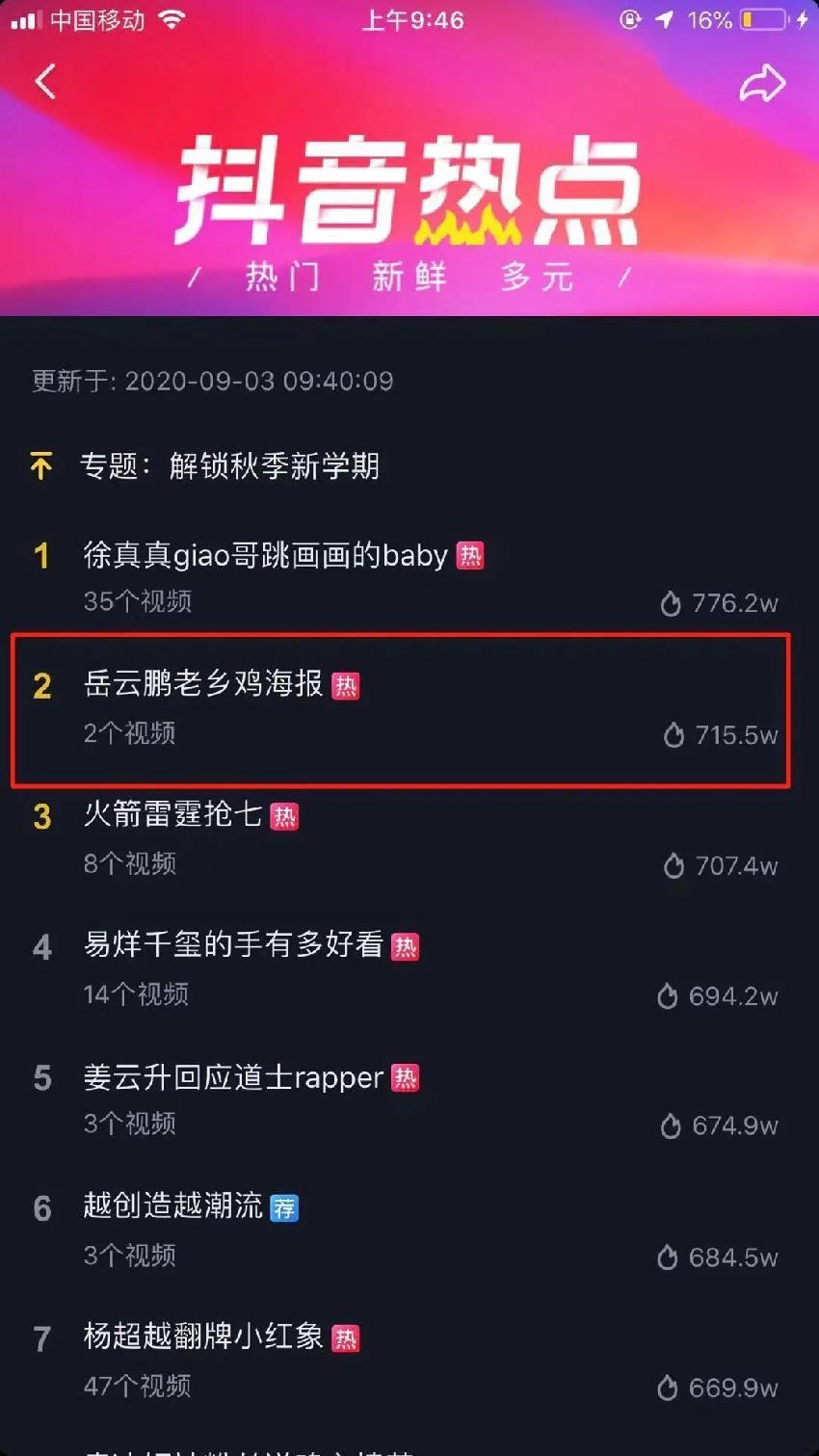Viewport: 819px width, 1456px height.
Task: Go back using the top-left arrow
Action: tap(45, 82)
